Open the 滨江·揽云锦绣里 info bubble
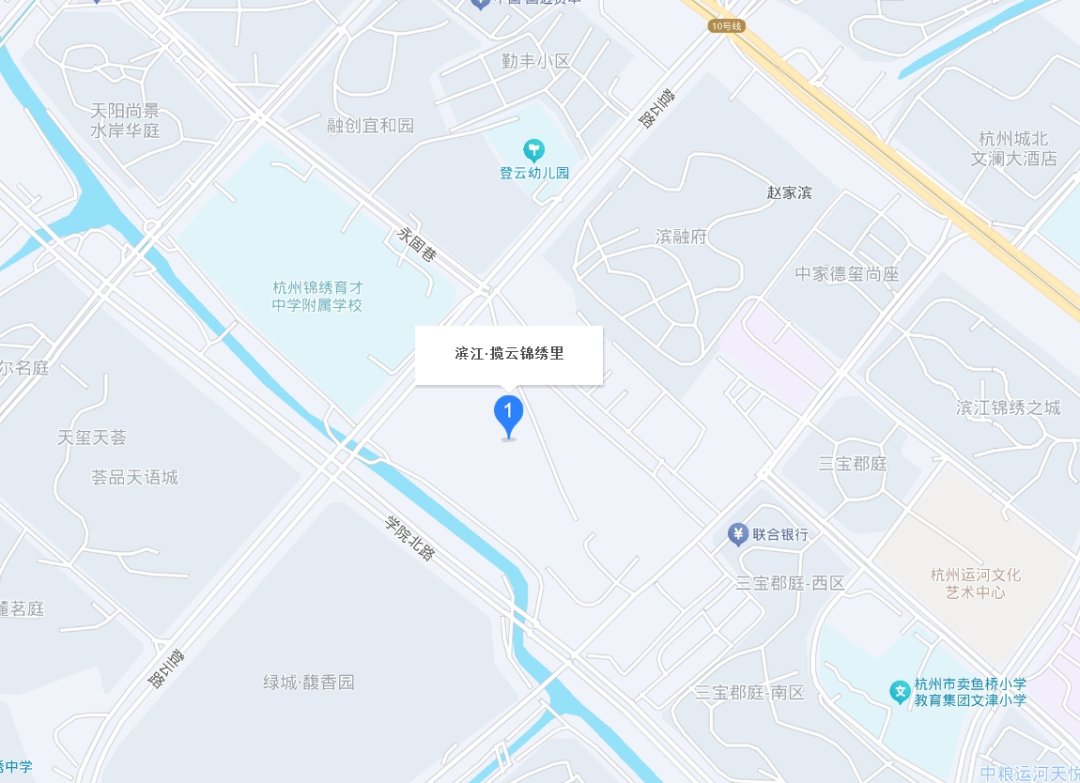 point(509,354)
